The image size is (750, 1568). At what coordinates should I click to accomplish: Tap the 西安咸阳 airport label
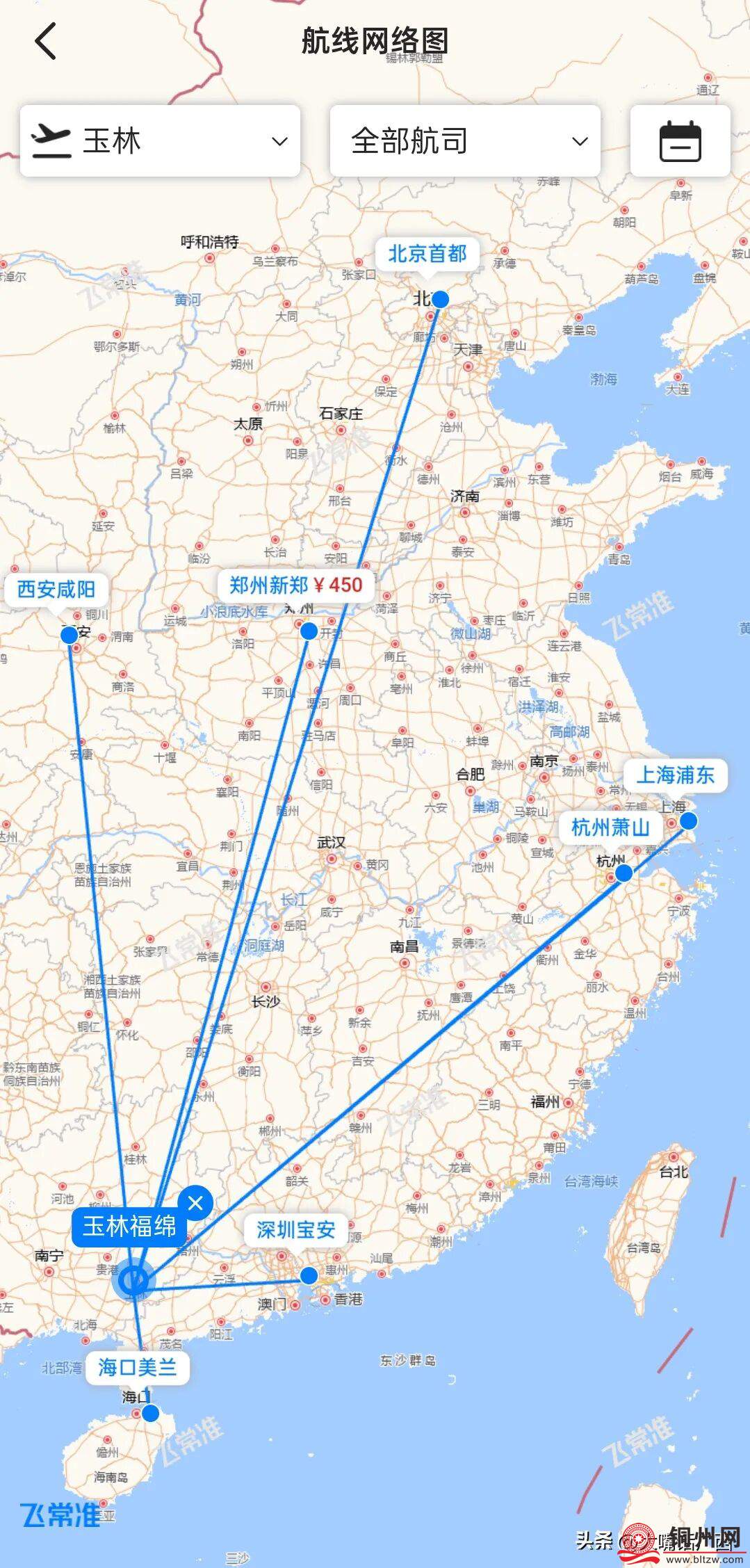click(56, 590)
